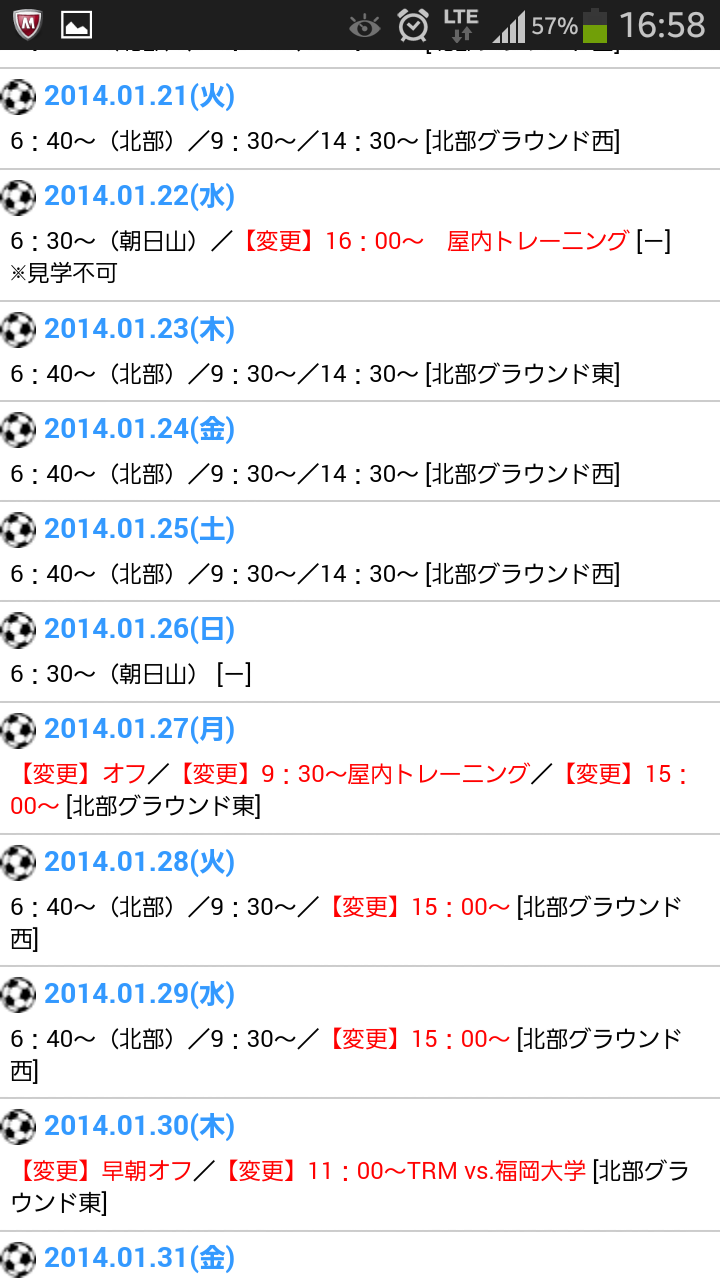Open the 2014.01.21(火) schedule entry
This screenshot has height=1280, width=720.
point(139,97)
